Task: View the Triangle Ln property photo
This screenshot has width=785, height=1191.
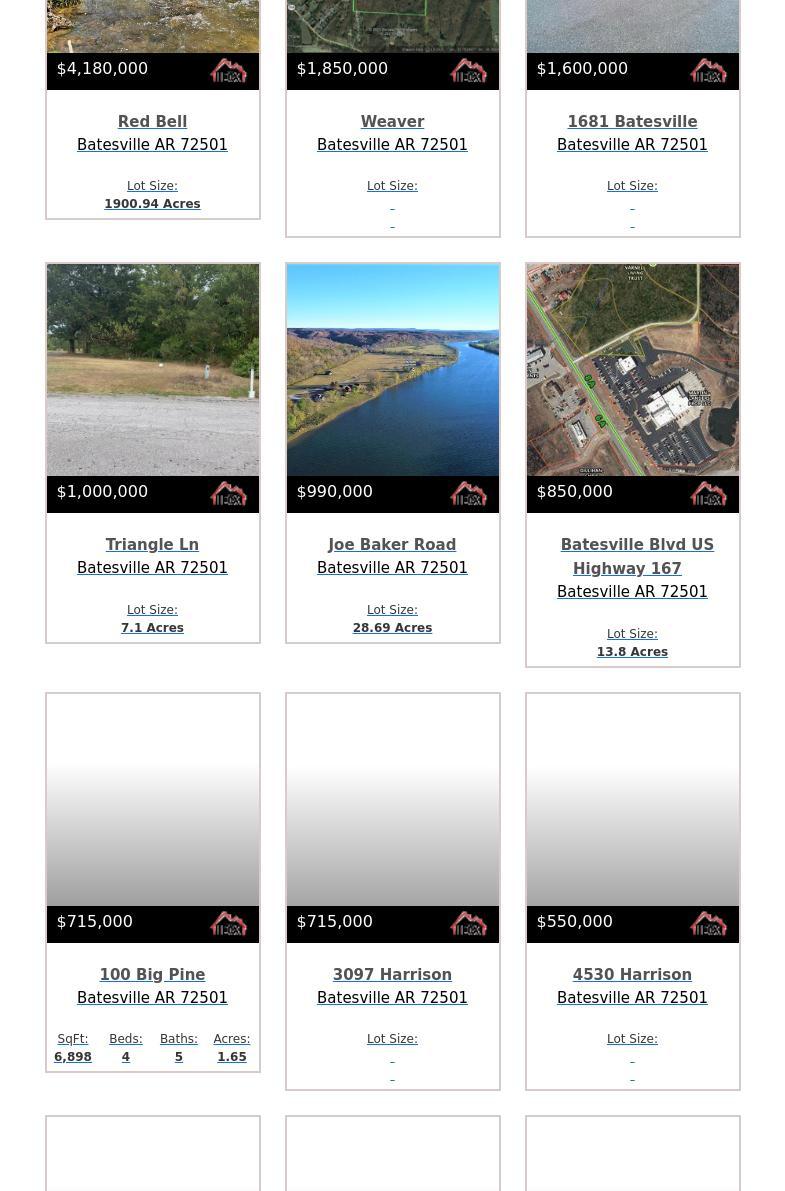Action: click(153, 370)
